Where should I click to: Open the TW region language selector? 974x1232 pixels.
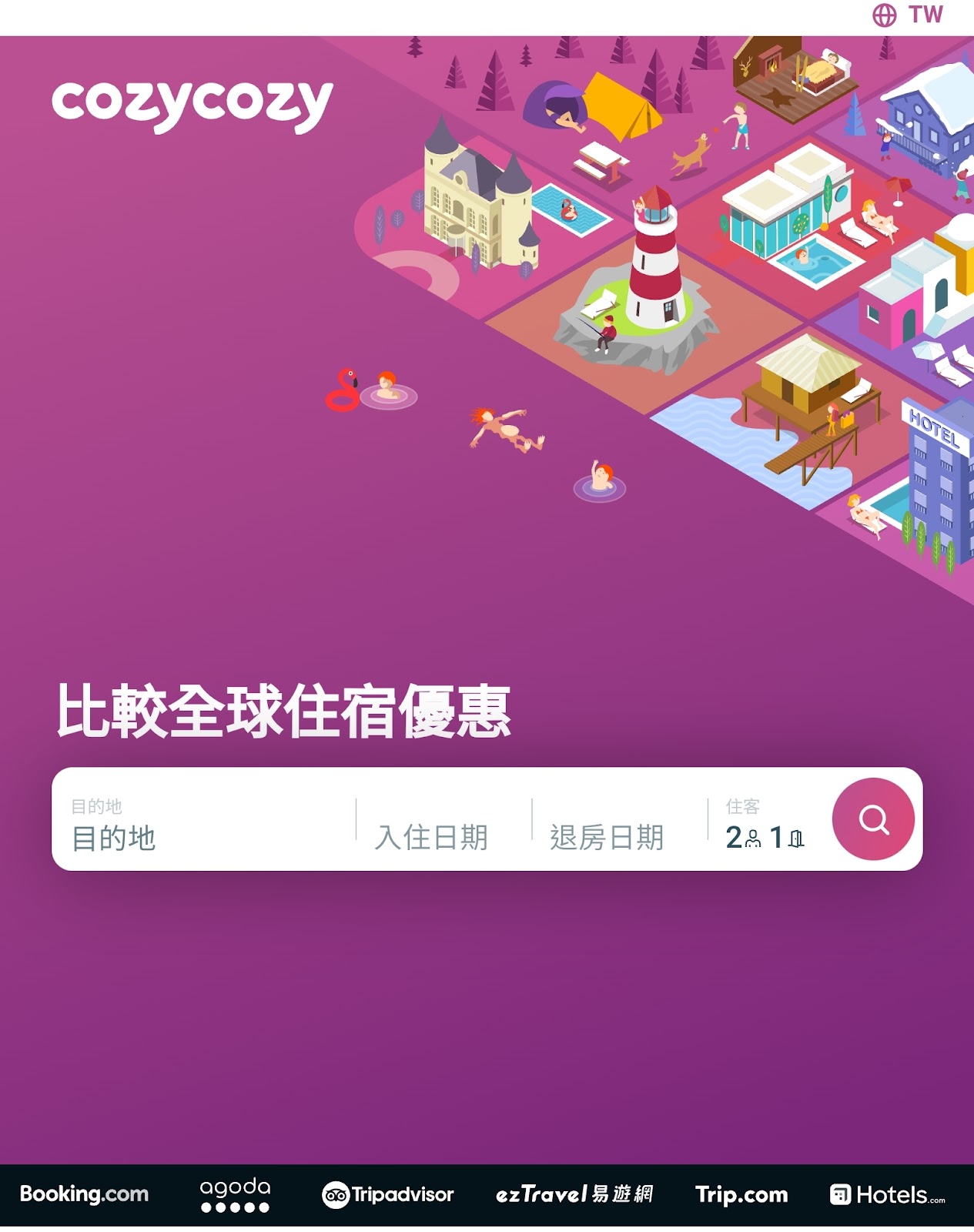point(909,15)
